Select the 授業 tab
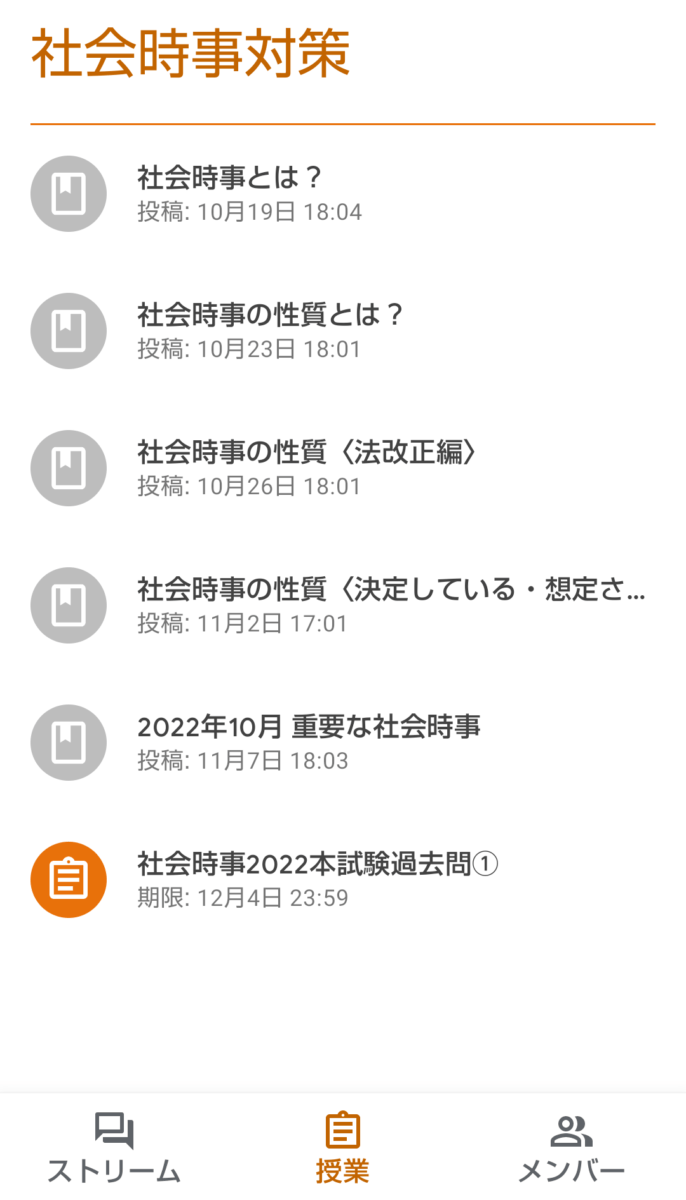 (x=343, y=1148)
